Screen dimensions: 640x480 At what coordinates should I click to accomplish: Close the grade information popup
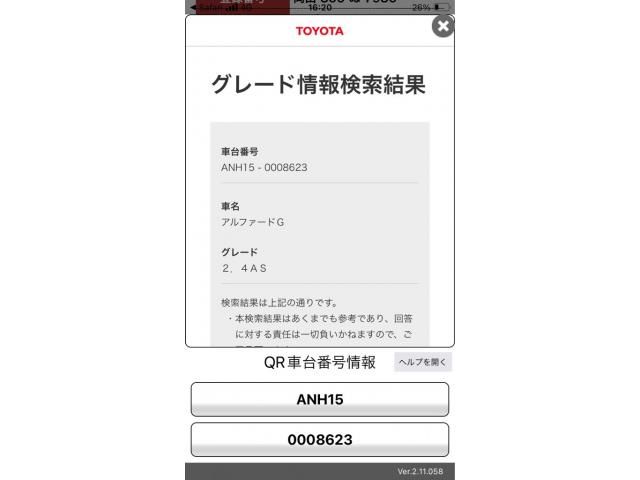(442, 27)
